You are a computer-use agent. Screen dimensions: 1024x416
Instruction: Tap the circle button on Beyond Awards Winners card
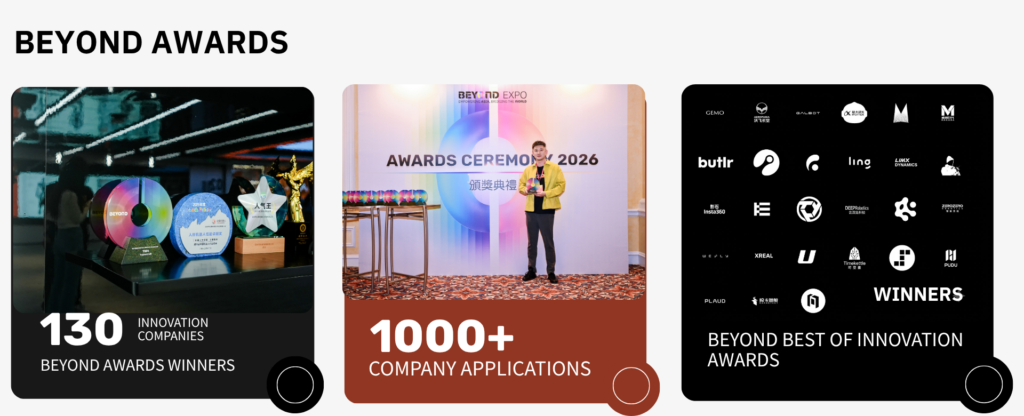pos(295,385)
